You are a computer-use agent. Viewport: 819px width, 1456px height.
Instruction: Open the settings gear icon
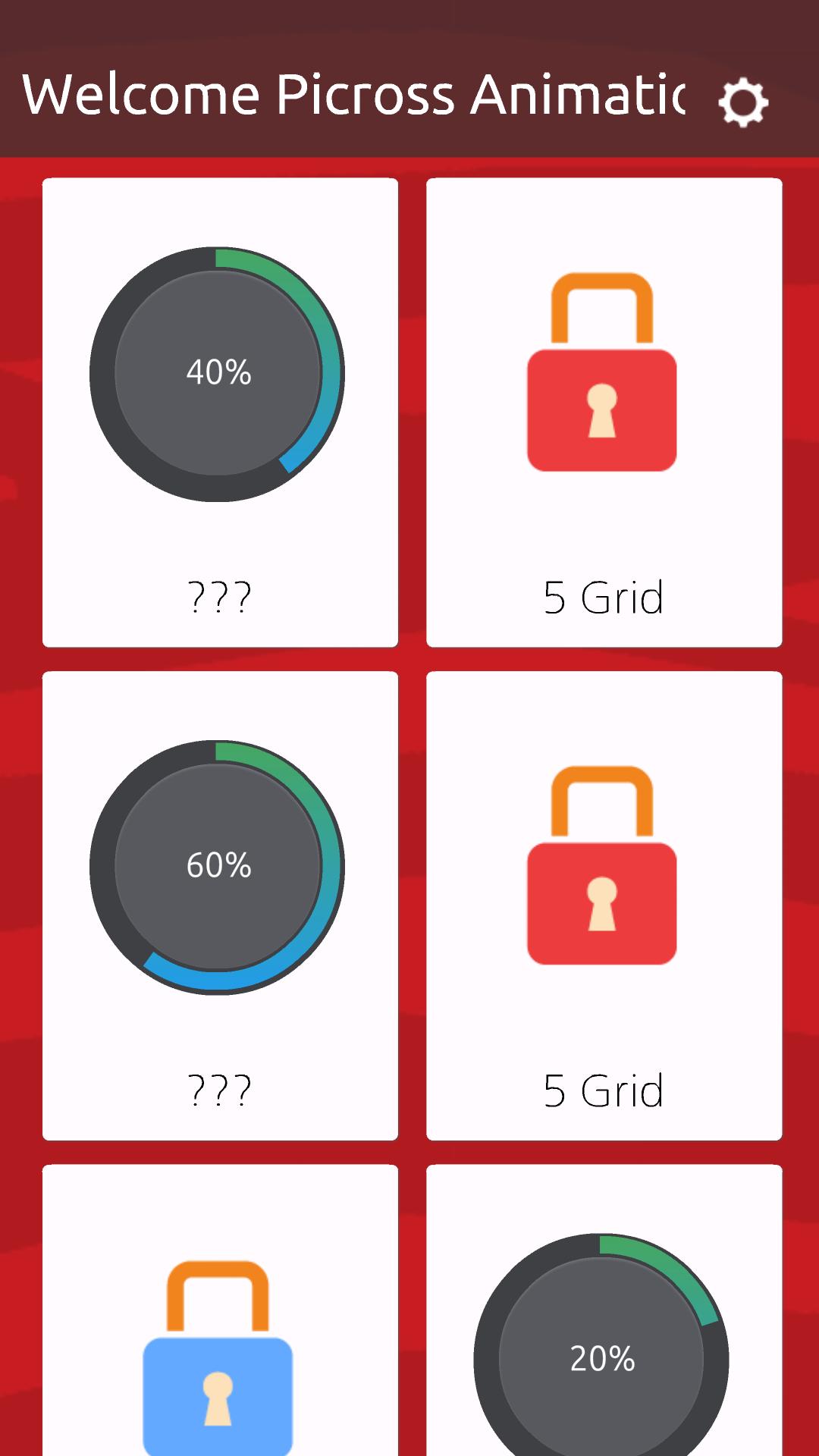click(743, 102)
